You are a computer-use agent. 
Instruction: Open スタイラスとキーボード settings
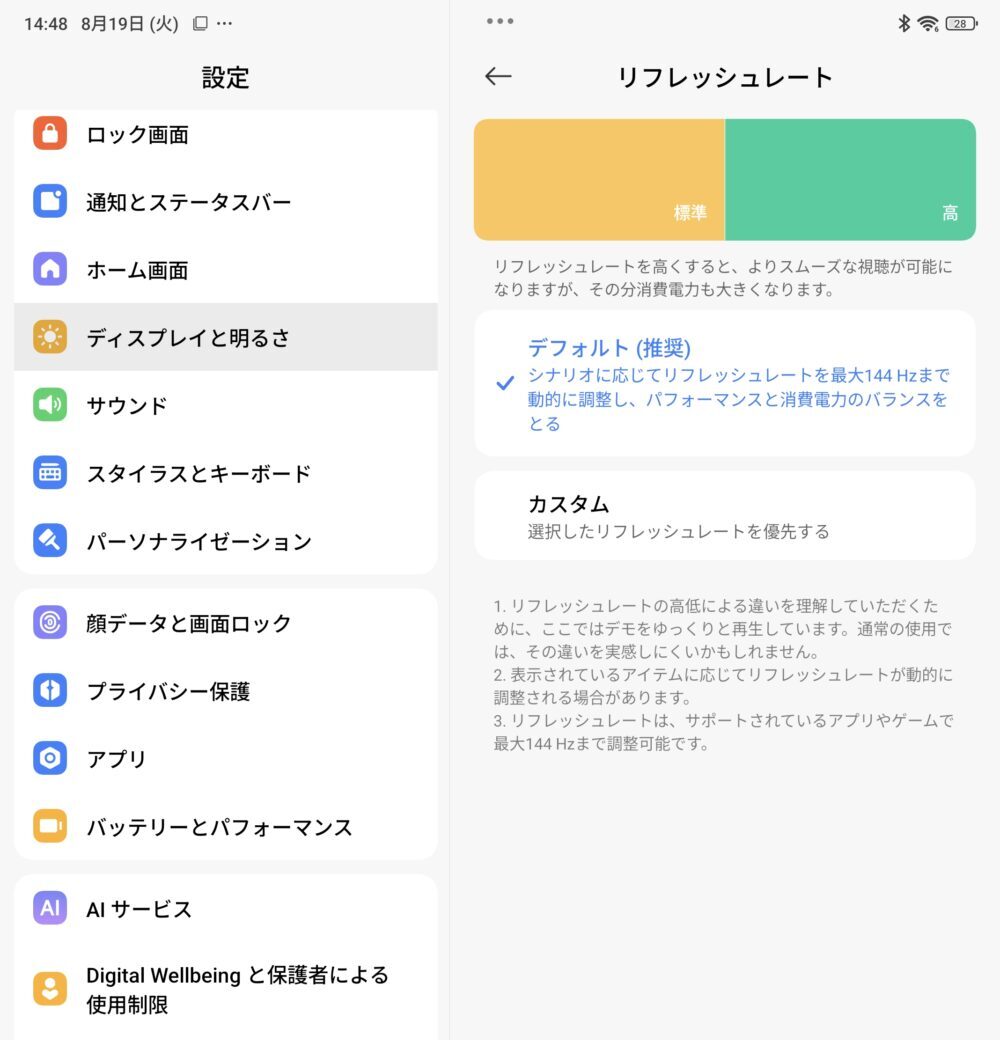[225, 473]
